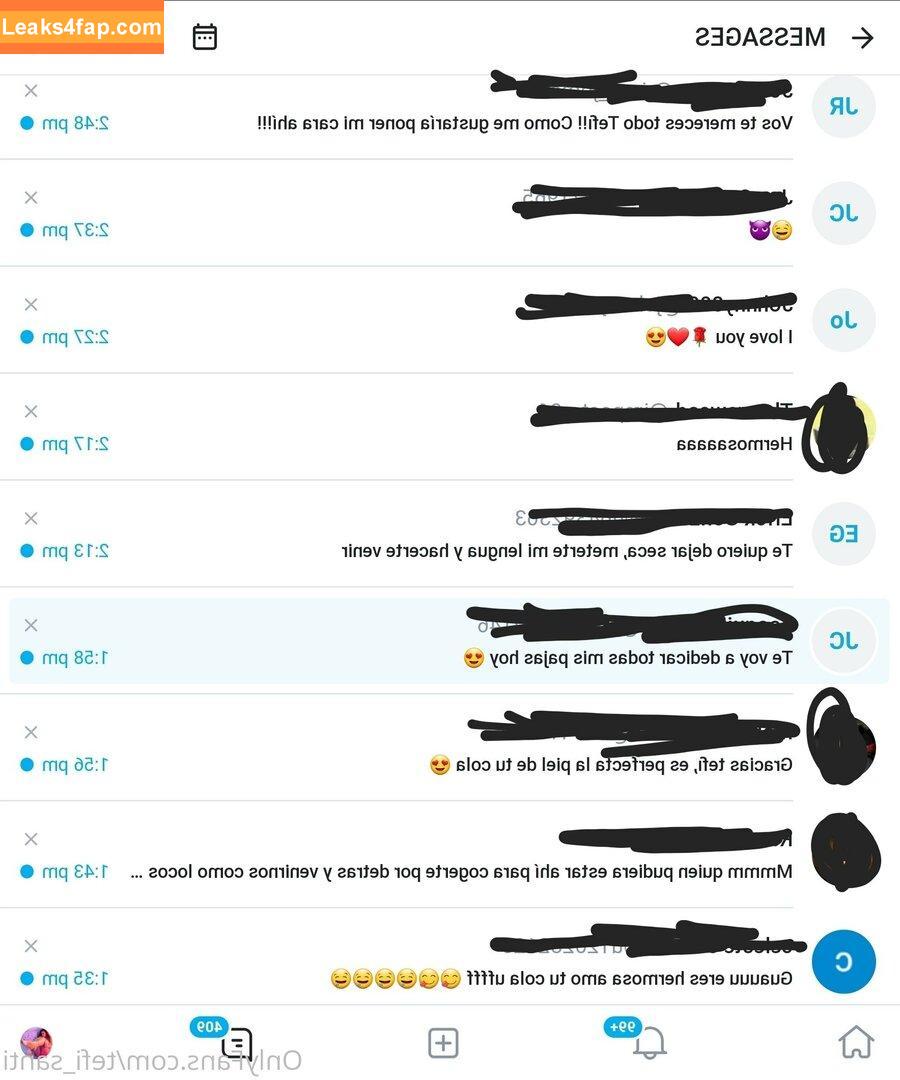Screen dimensions: 900x1080
Task: Go to the Home tab
Action: click(x=856, y=1042)
